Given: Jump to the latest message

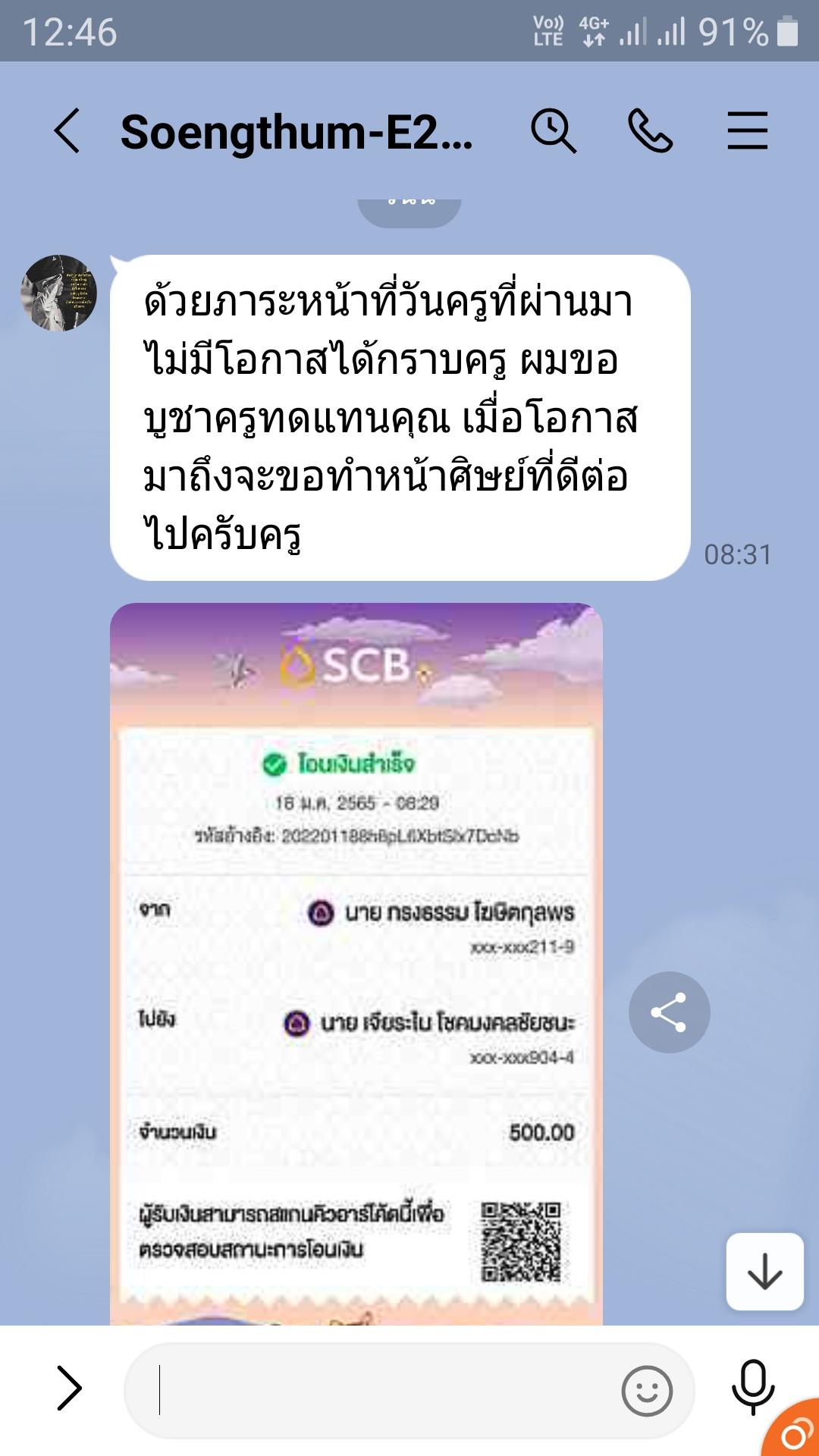Looking at the screenshot, I should coord(764,1272).
